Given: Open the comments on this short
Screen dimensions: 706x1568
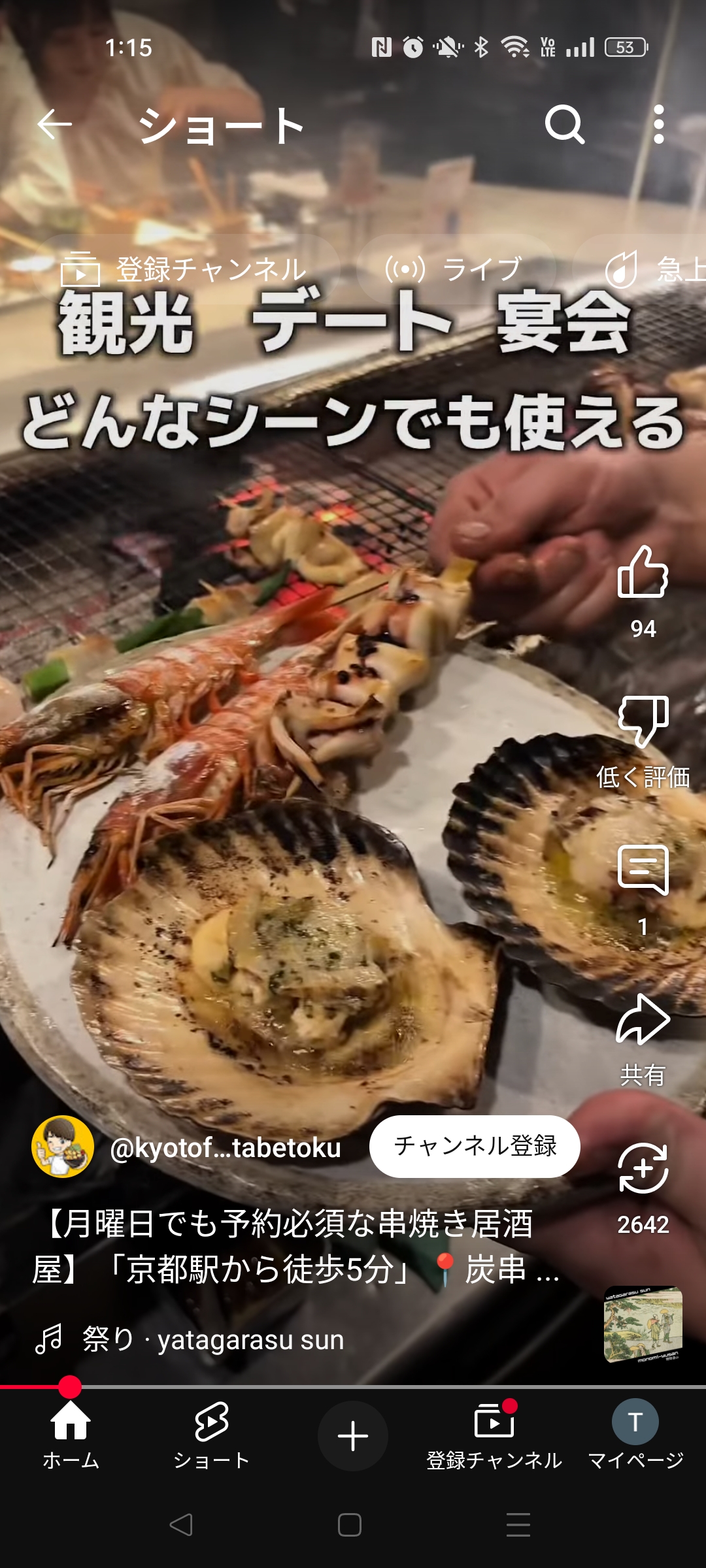Looking at the screenshot, I should (x=643, y=871).
